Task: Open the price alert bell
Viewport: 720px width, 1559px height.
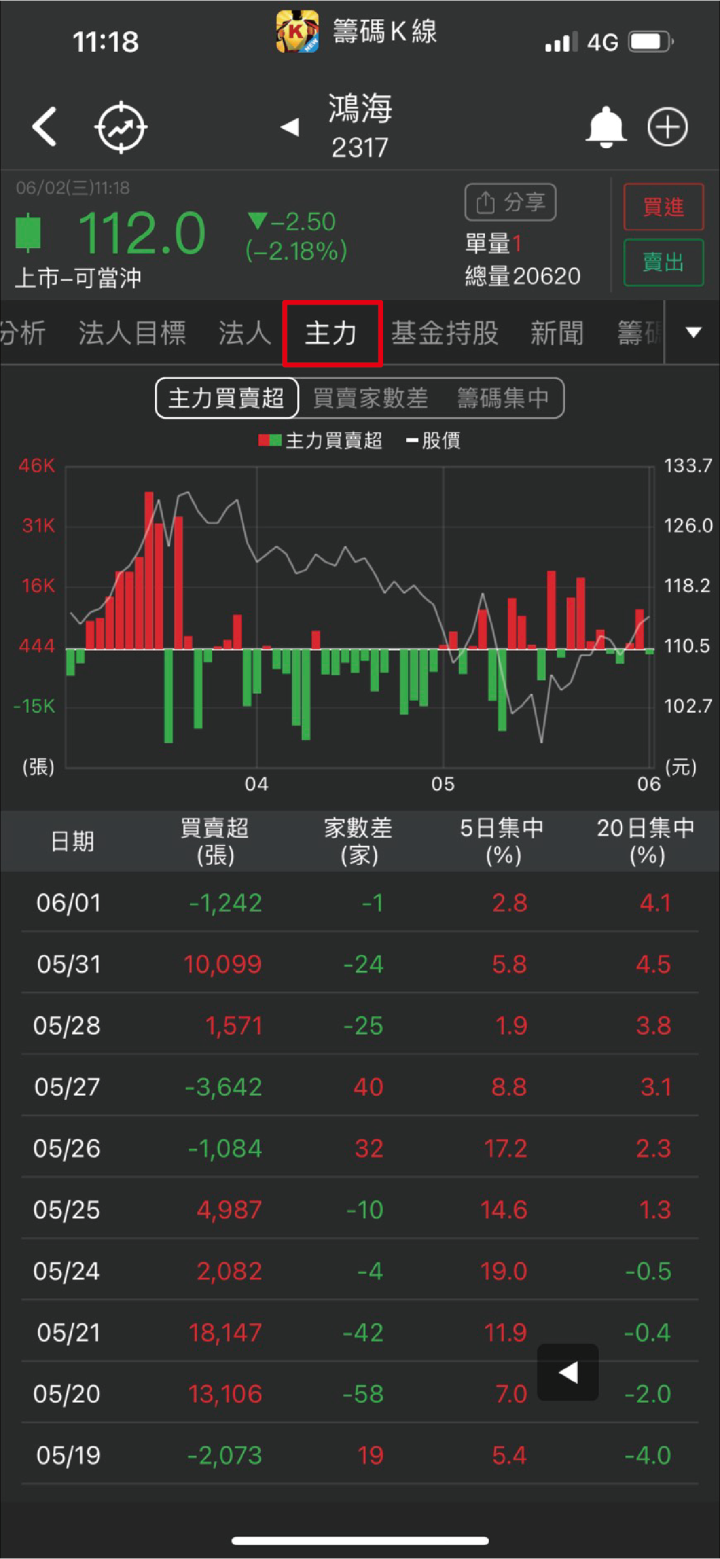Action: [605, 127]
